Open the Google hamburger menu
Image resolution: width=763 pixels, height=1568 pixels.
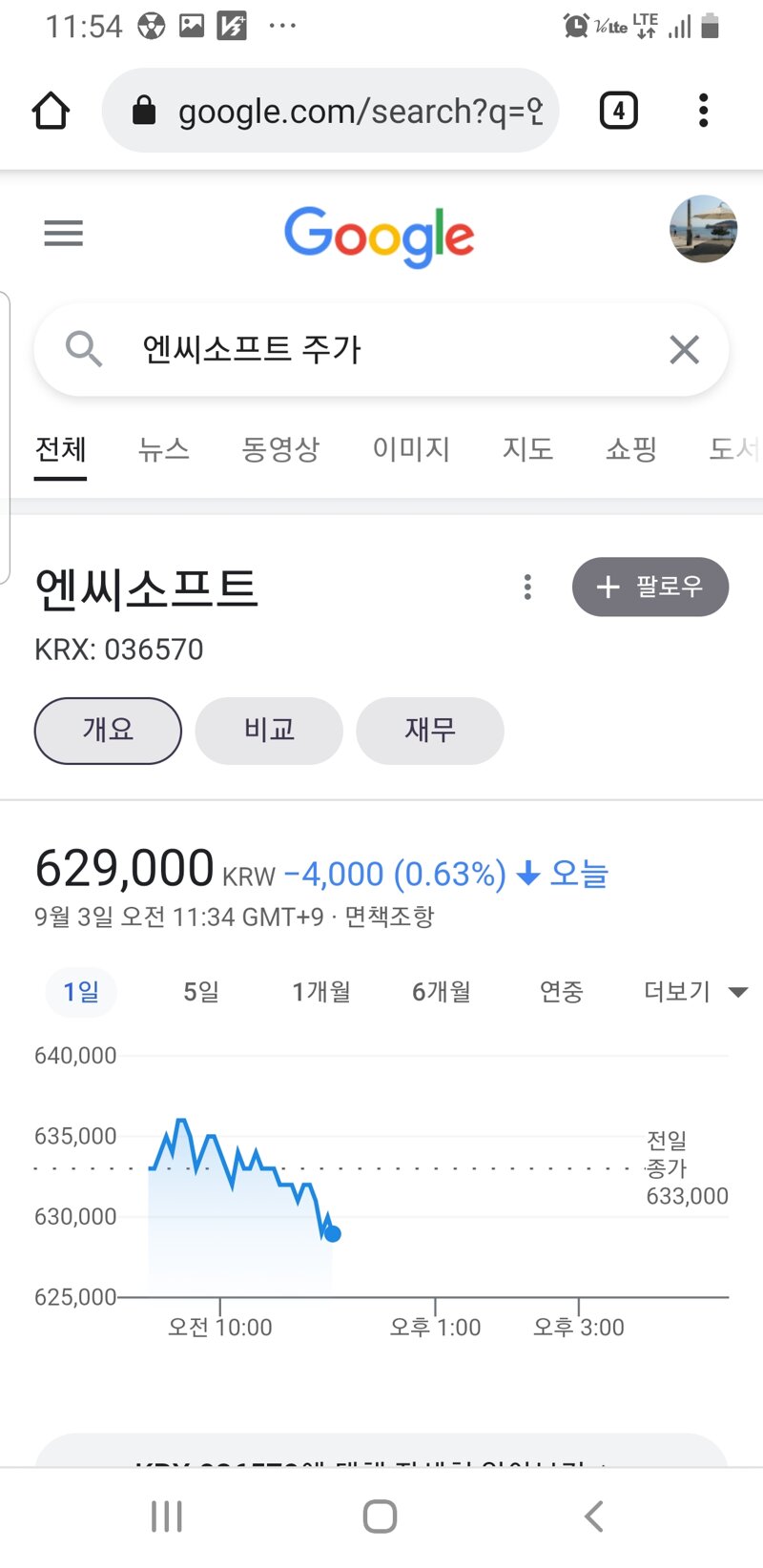click(64, 233)
